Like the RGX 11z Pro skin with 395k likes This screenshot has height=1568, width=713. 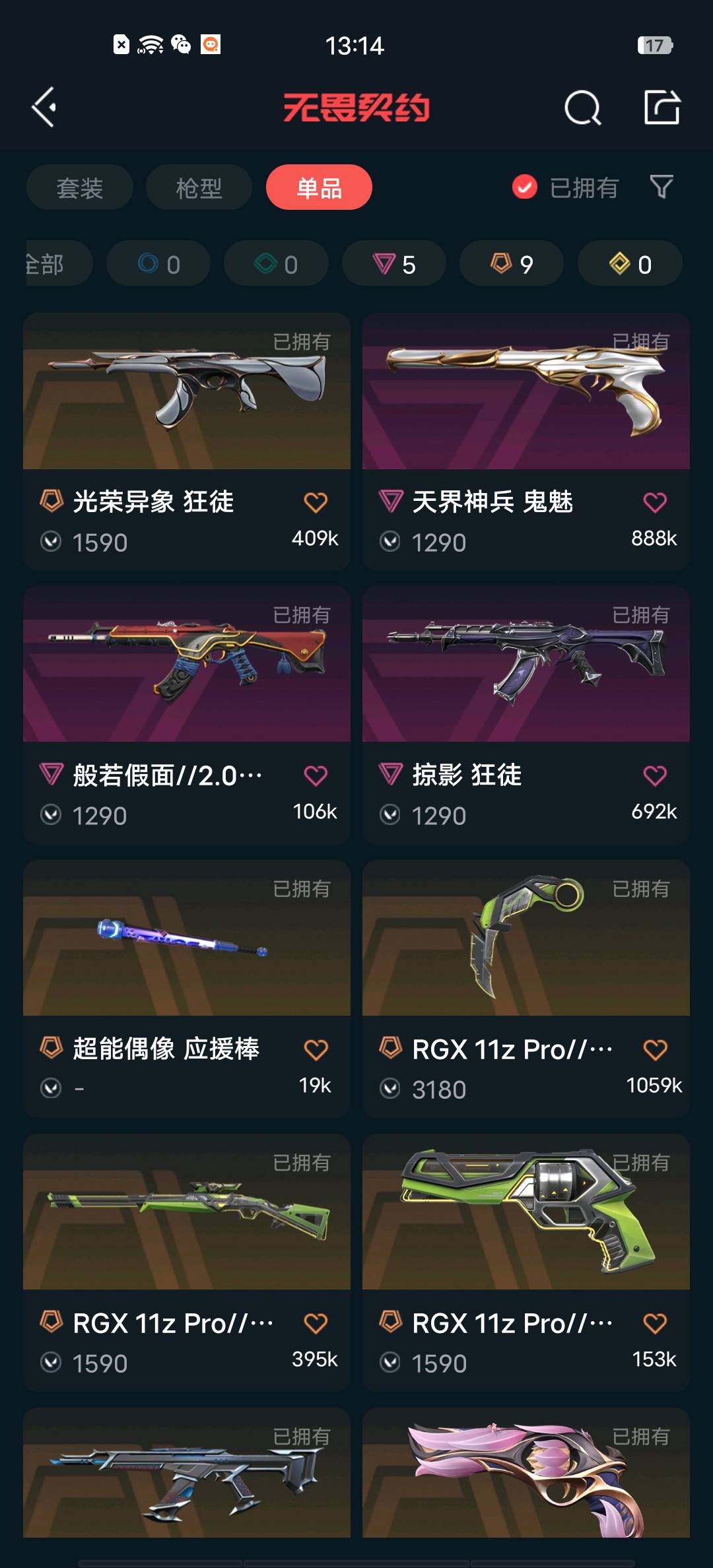[316, 1323]
